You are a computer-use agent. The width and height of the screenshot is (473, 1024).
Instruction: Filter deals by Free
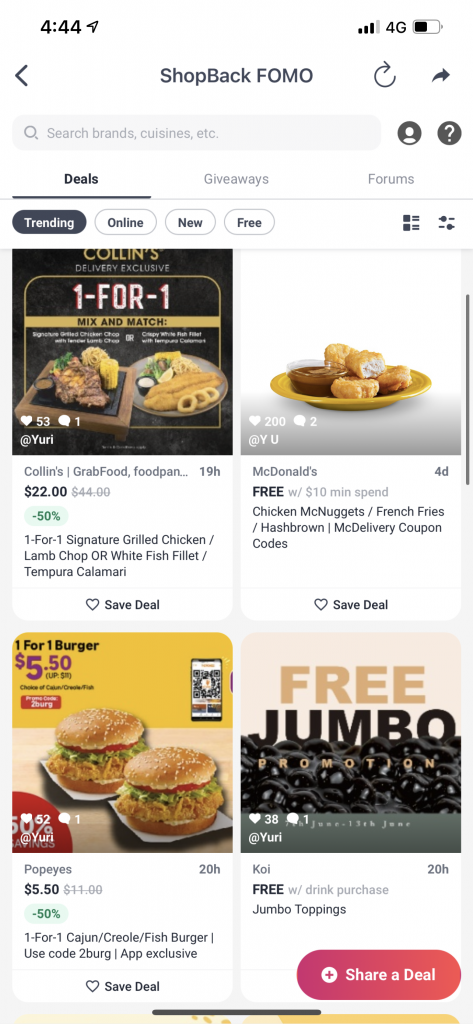(249, 222)
